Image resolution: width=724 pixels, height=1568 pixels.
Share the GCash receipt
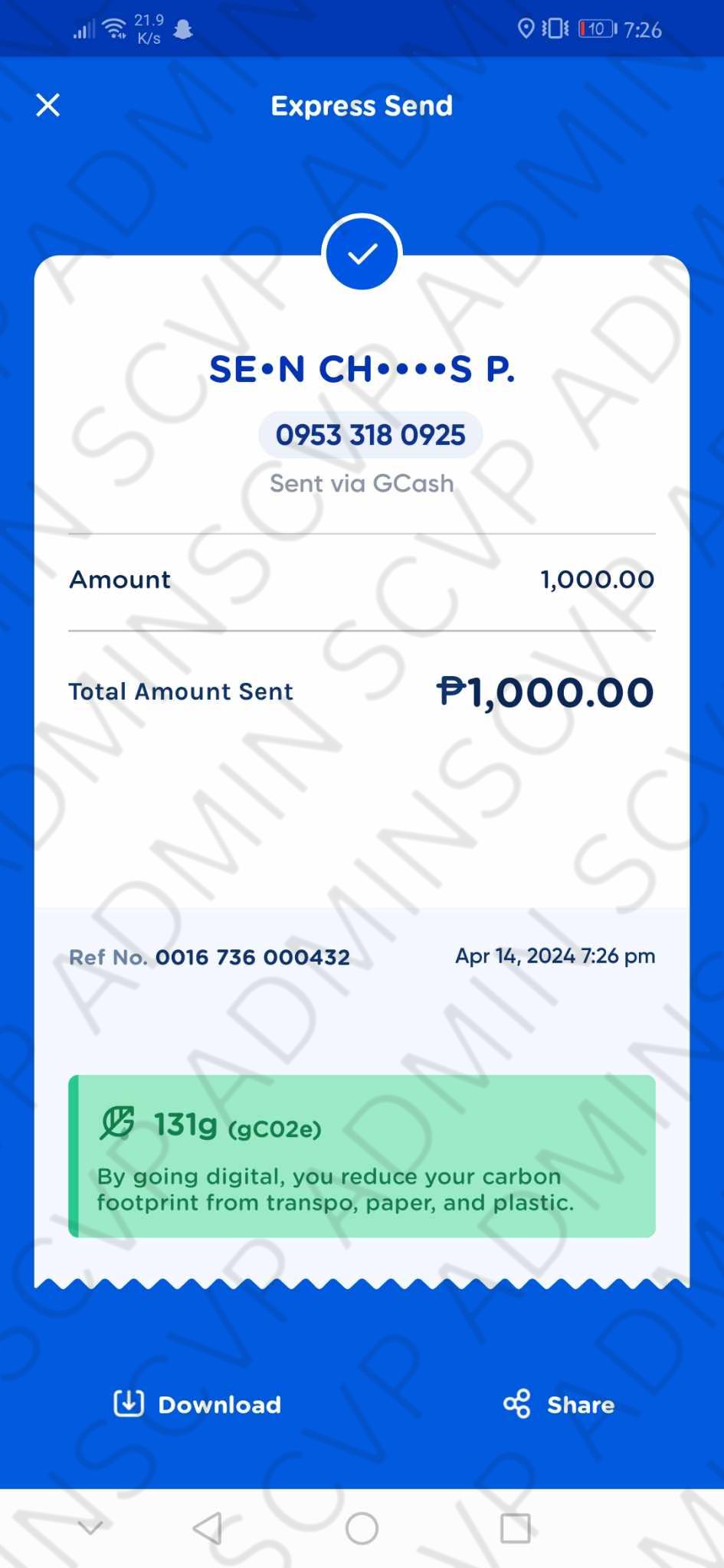(559, 1404)
